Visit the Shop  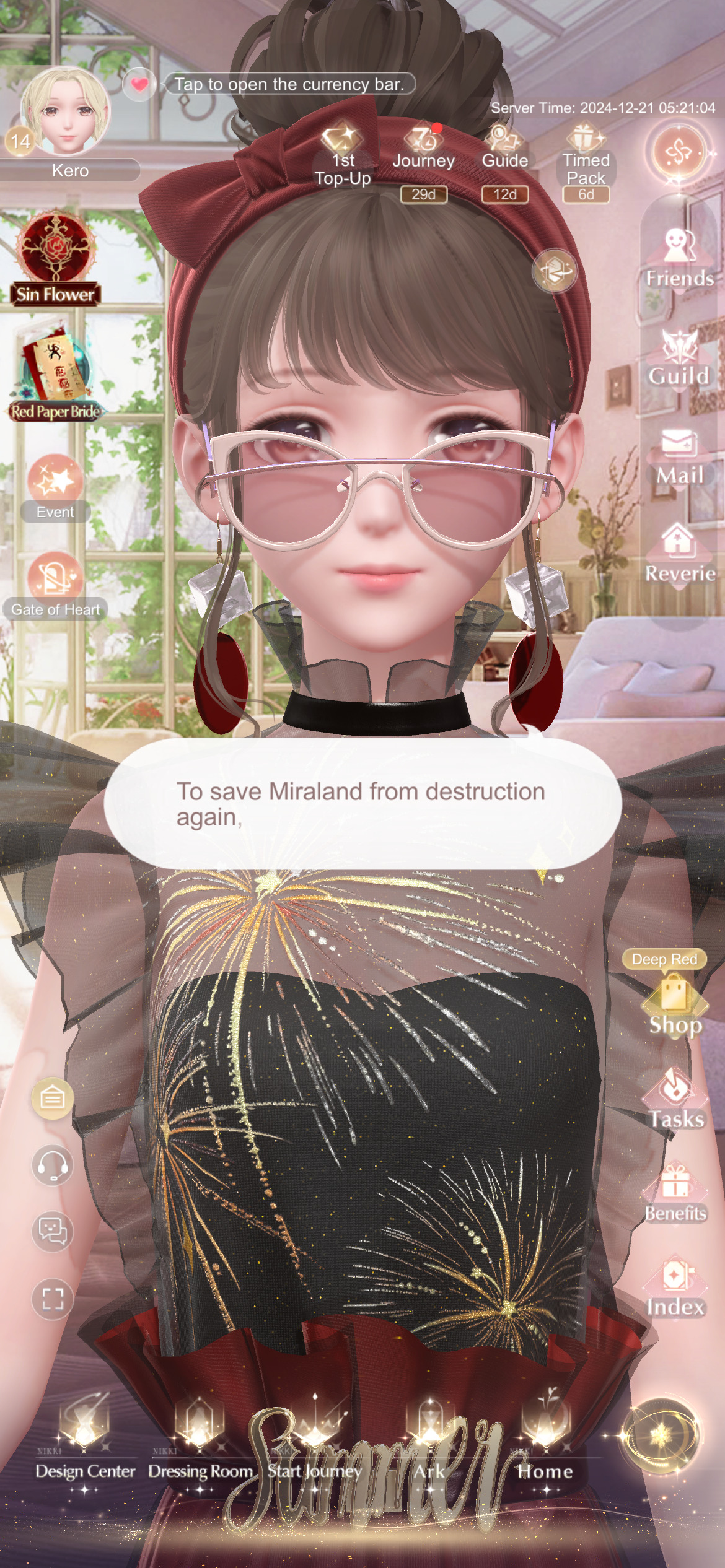coord(675,1006)
